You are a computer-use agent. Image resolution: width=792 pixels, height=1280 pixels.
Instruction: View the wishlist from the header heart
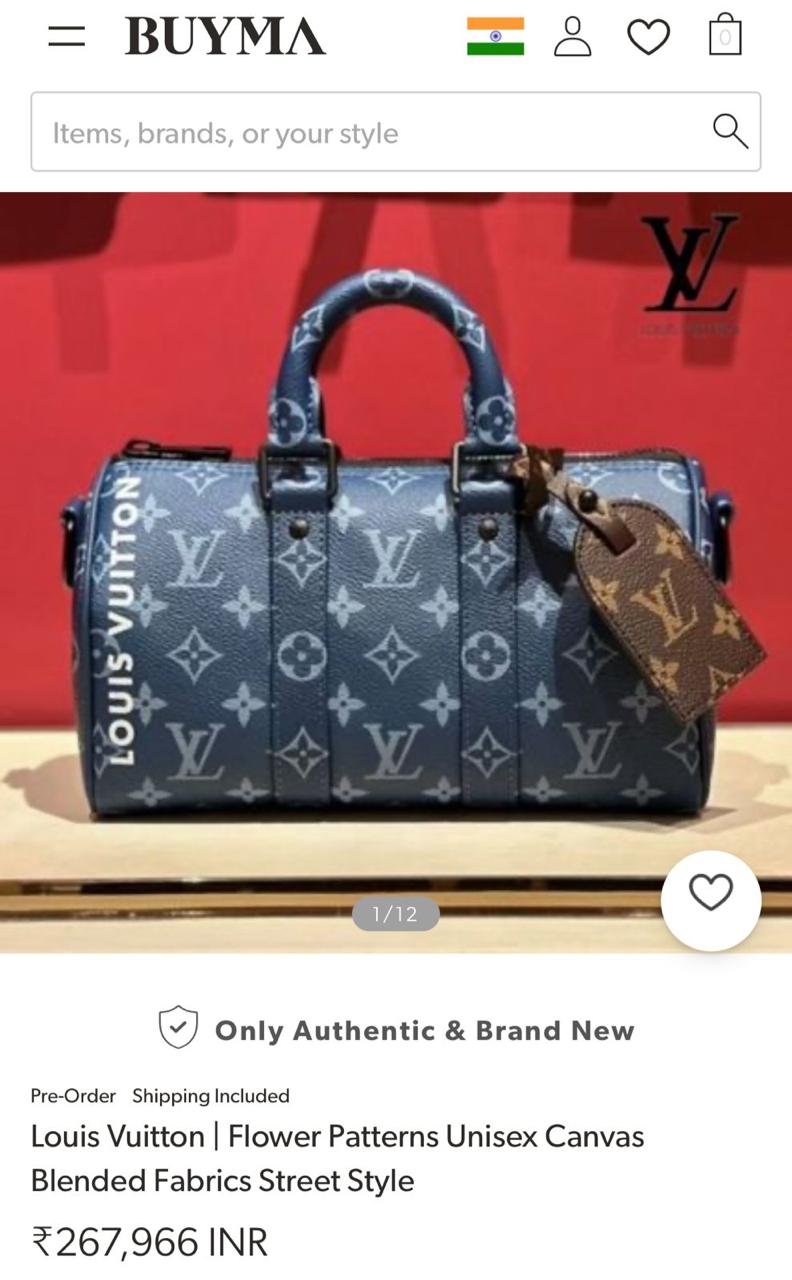[x=648, y=37]
